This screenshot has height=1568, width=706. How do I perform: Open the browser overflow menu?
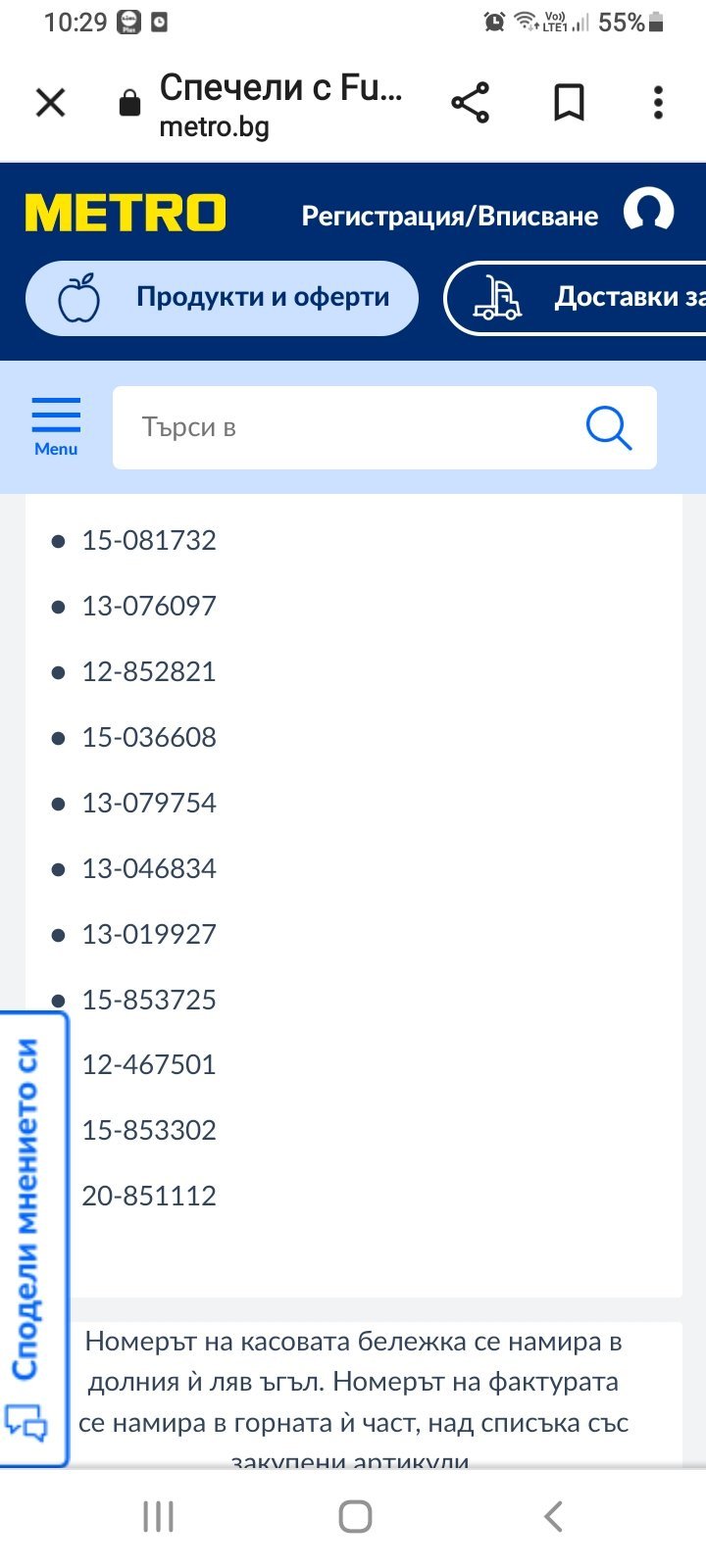pos(658,102)
